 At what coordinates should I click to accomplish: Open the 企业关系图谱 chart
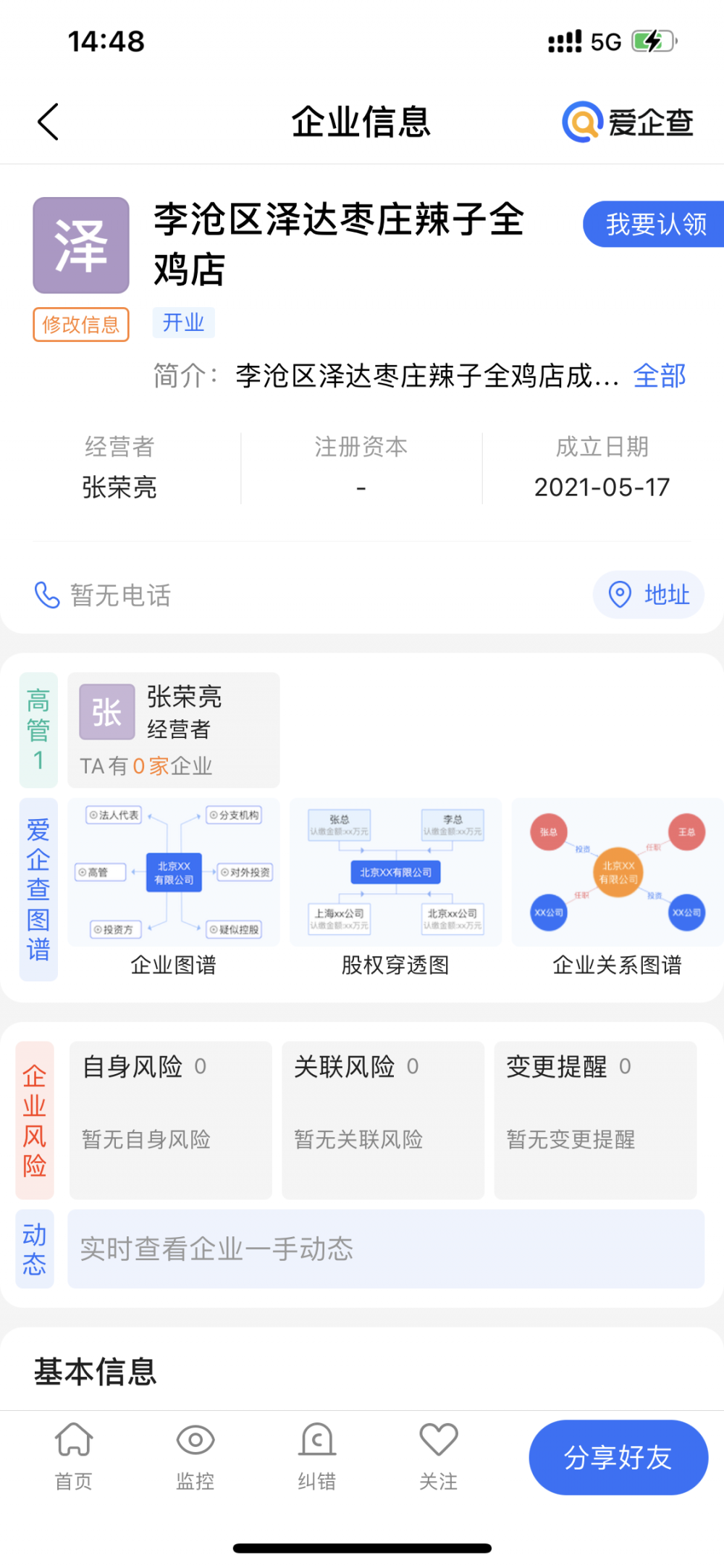coord(617,888)
